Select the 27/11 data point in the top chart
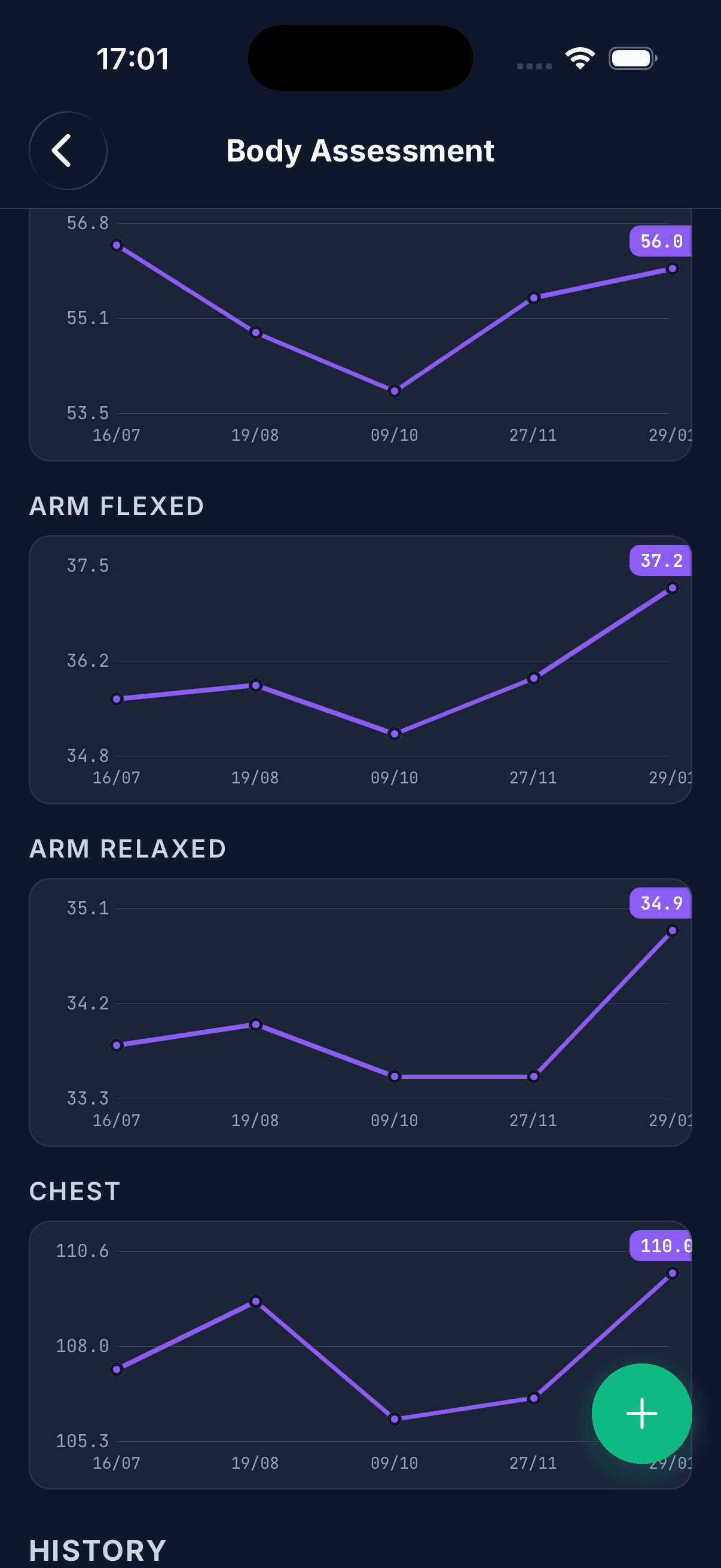 click(533, 297)
